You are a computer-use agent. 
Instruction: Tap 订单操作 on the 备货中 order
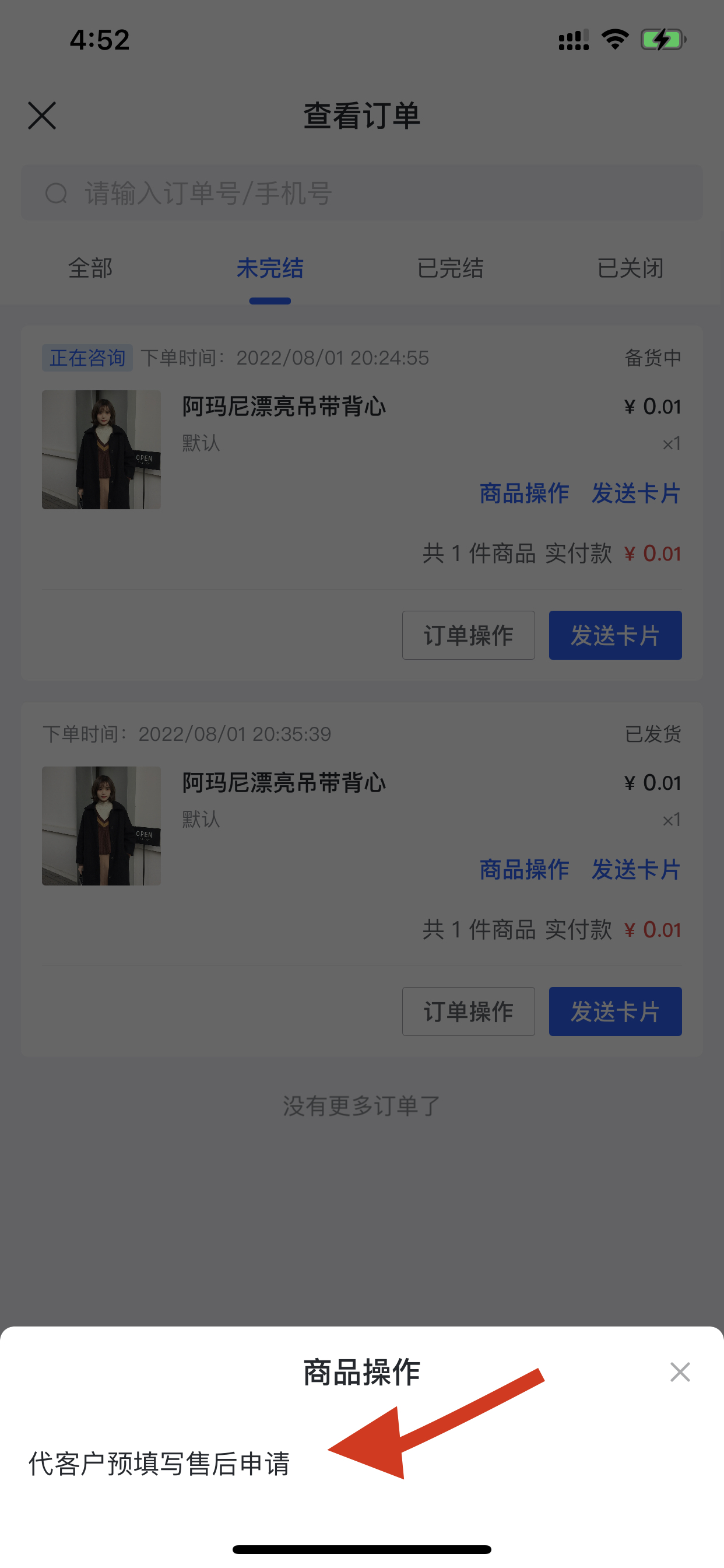click(469, 635)
